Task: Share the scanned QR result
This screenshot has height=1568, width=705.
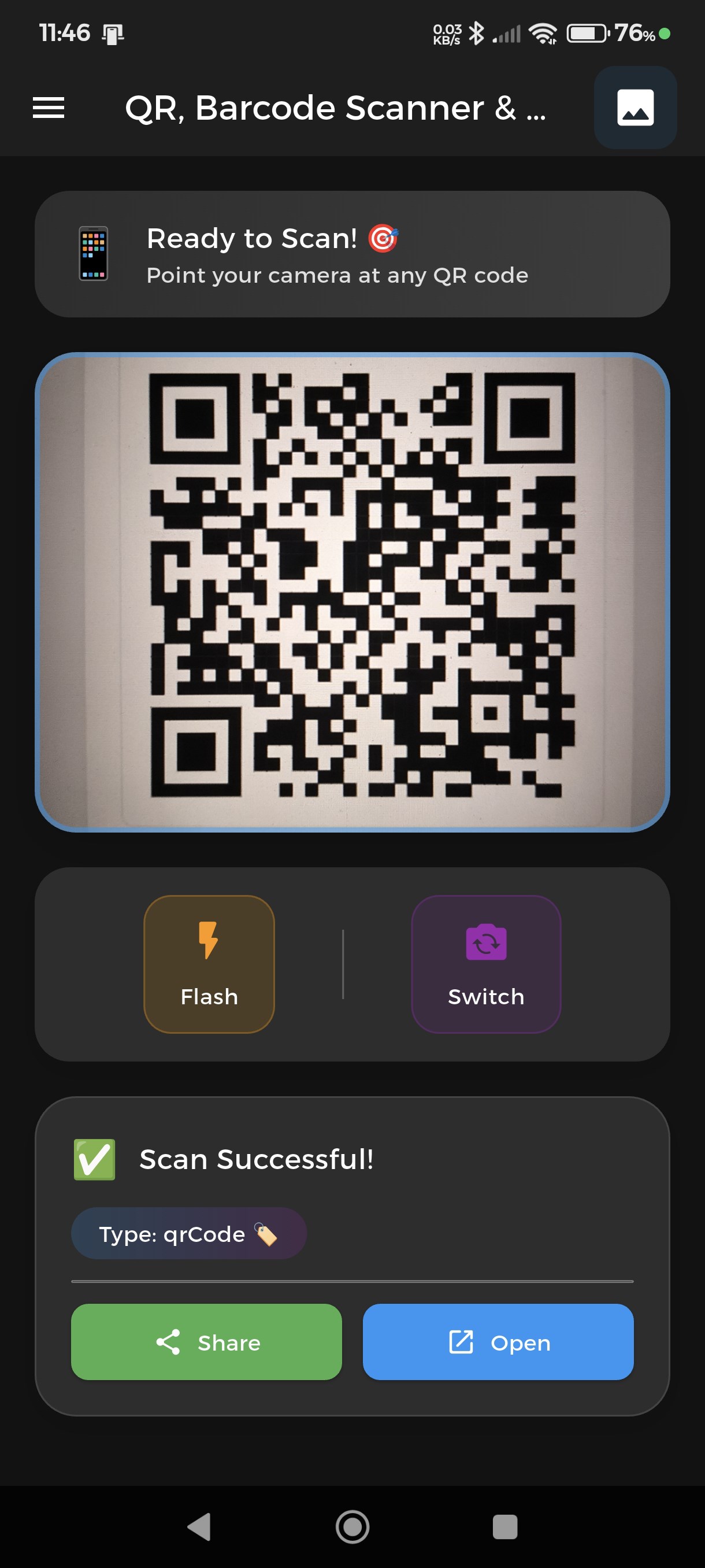Action: pyautogui.click(x=206, y=1341)
